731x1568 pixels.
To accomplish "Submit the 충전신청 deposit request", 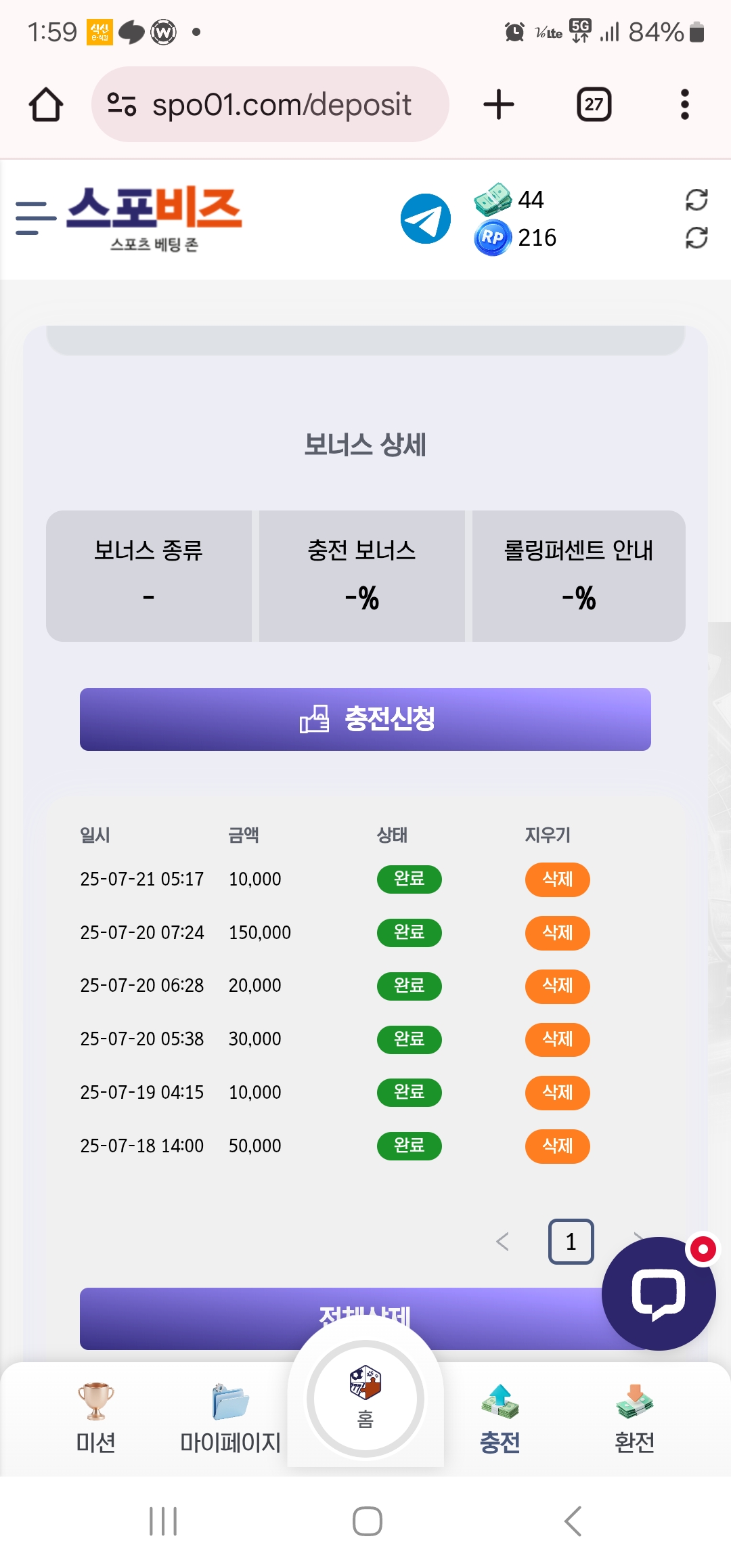I will tap(365, 719).
